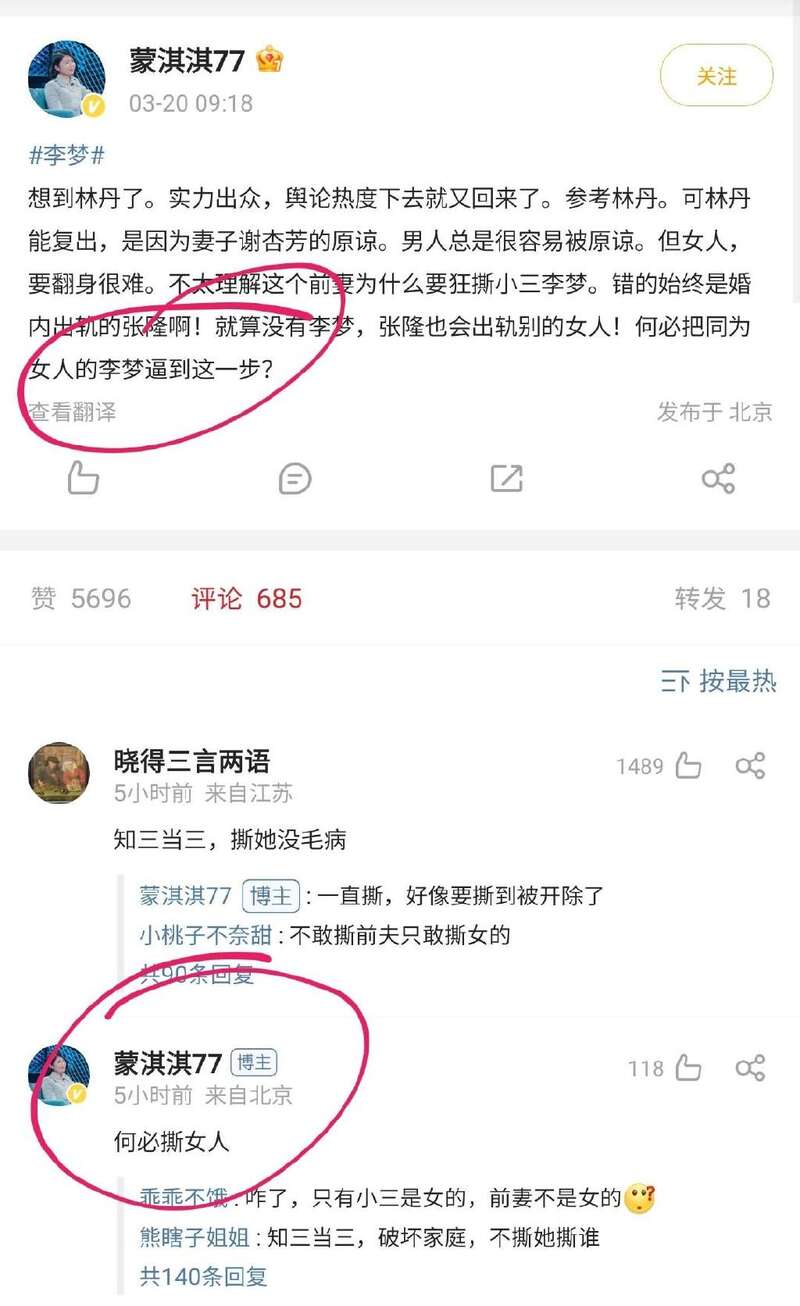This screenshot has width=800, height=1306.
Task: Open the #李梦# hashtag topic
Action: (67, 156)
